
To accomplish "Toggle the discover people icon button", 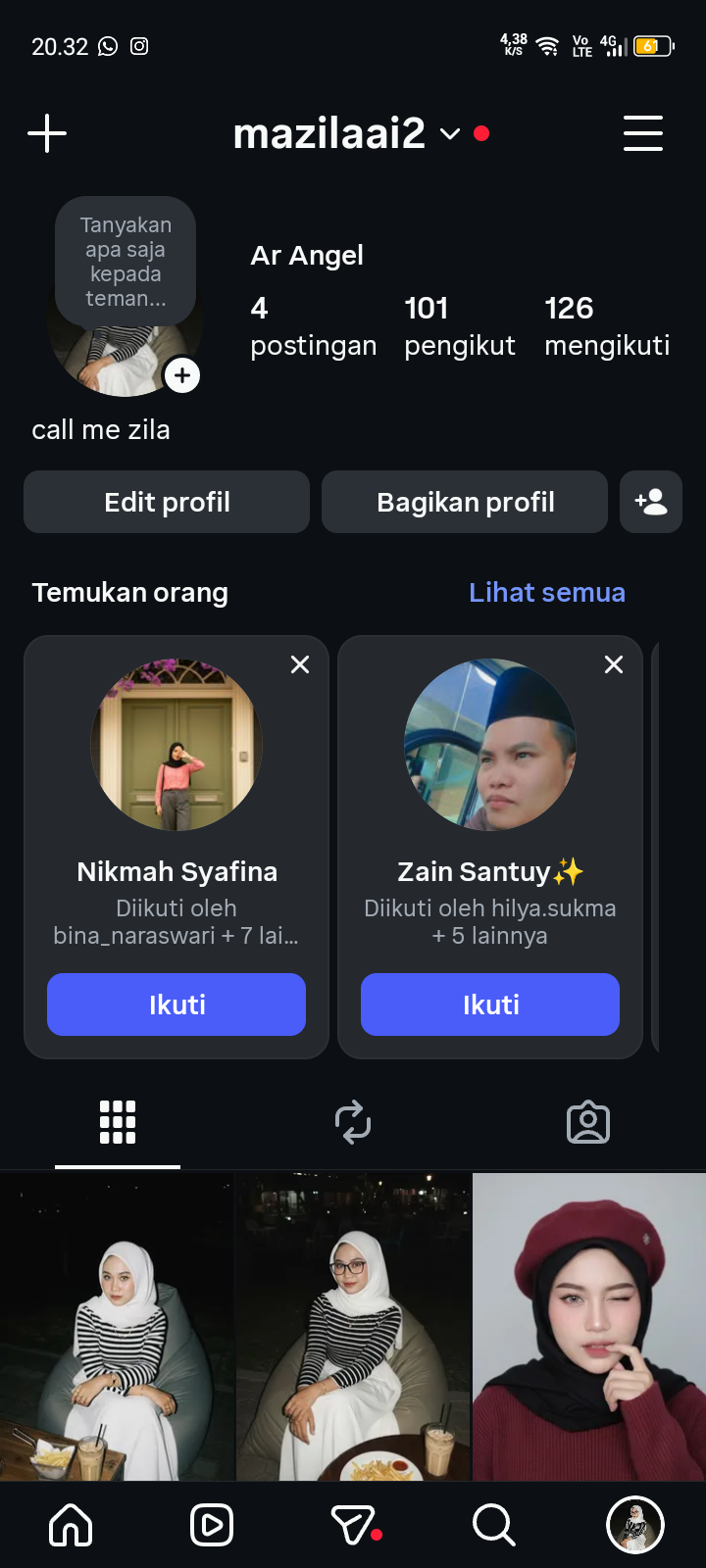I will pos(651,502).
